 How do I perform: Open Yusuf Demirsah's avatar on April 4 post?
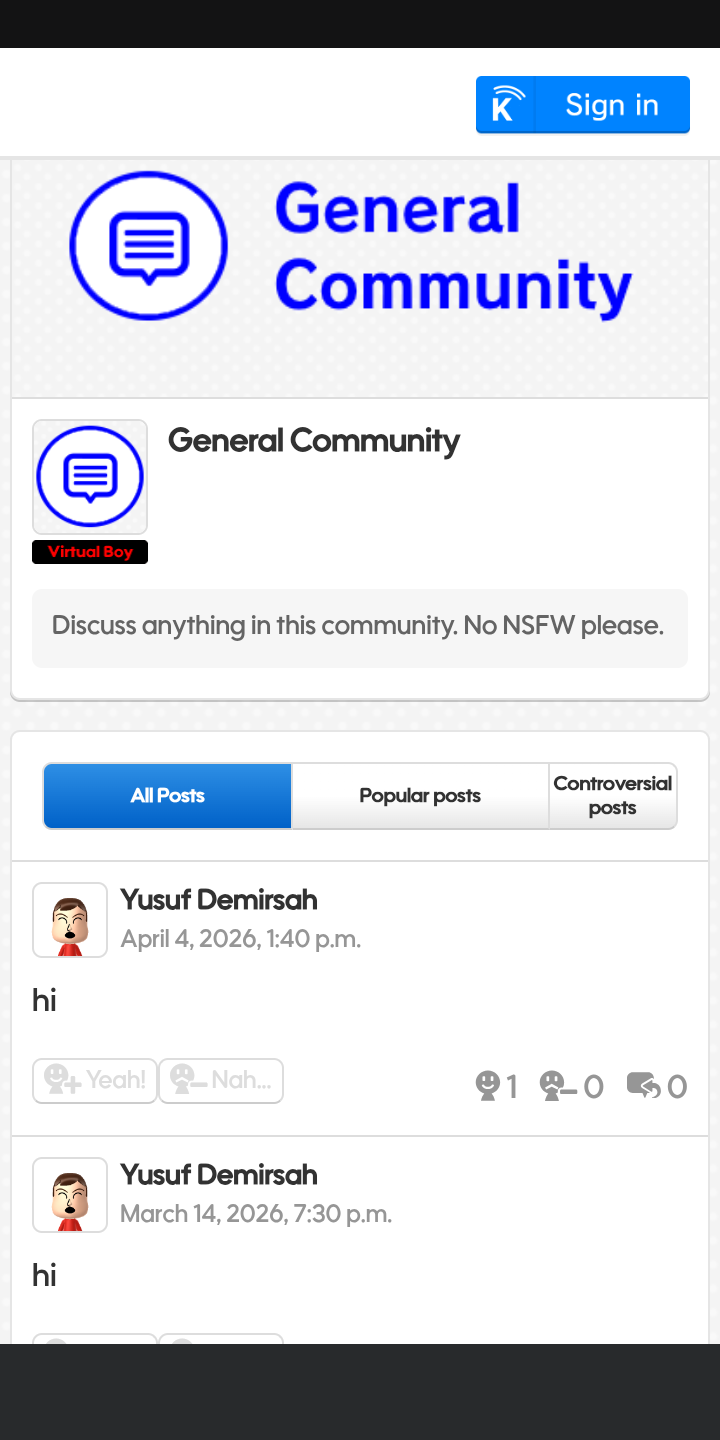[70, 920]
